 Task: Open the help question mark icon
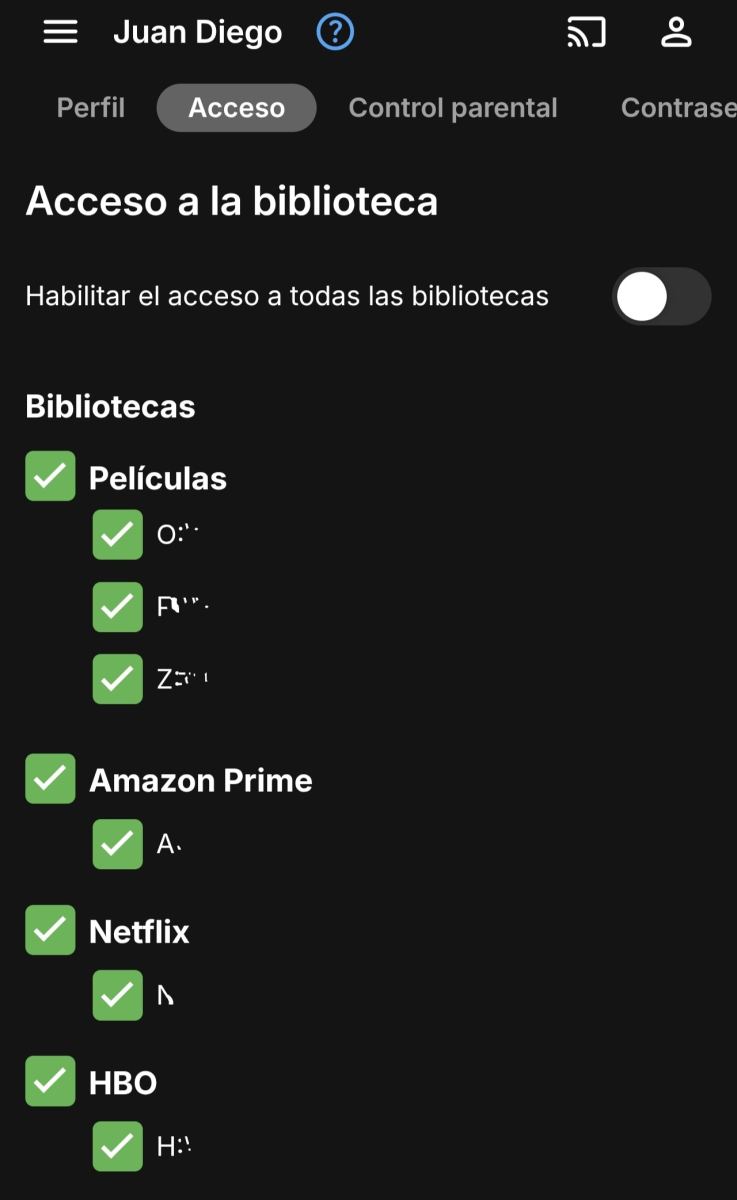click(x=335, y=32)
